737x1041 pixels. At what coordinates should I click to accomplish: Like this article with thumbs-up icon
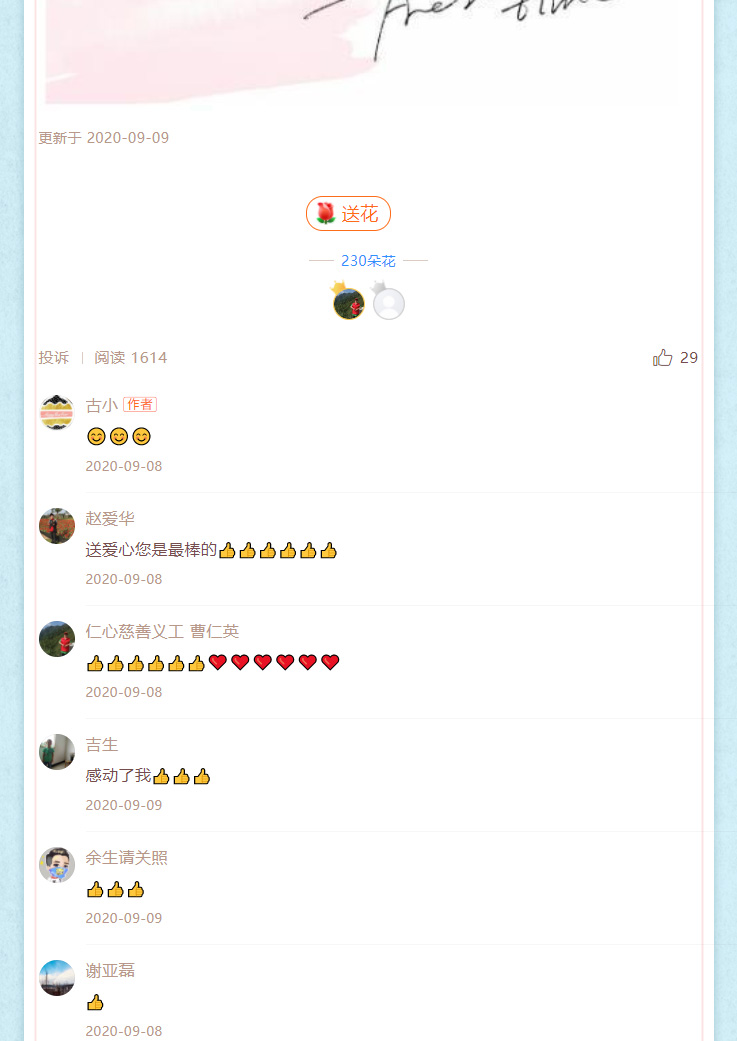click(663, 358)
